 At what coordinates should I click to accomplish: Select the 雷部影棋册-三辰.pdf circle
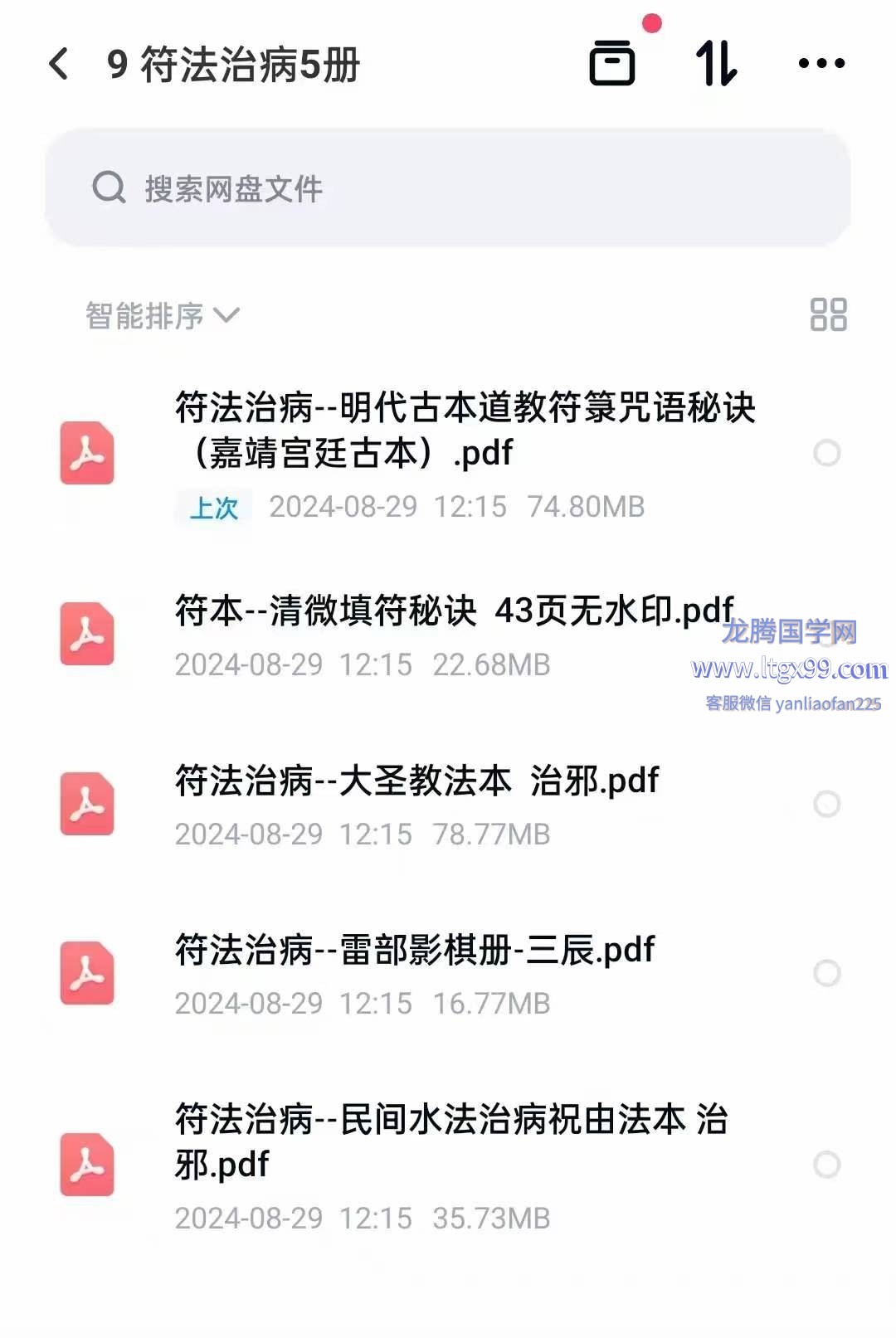(x=826, y=973)
